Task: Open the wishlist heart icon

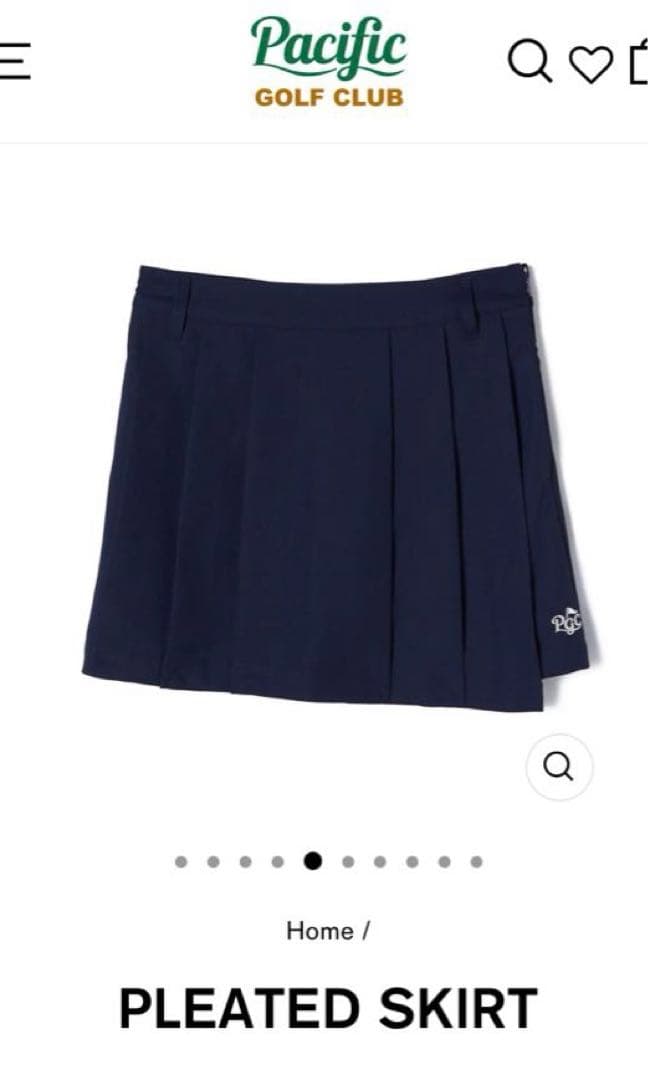Action: pos(590,63)
